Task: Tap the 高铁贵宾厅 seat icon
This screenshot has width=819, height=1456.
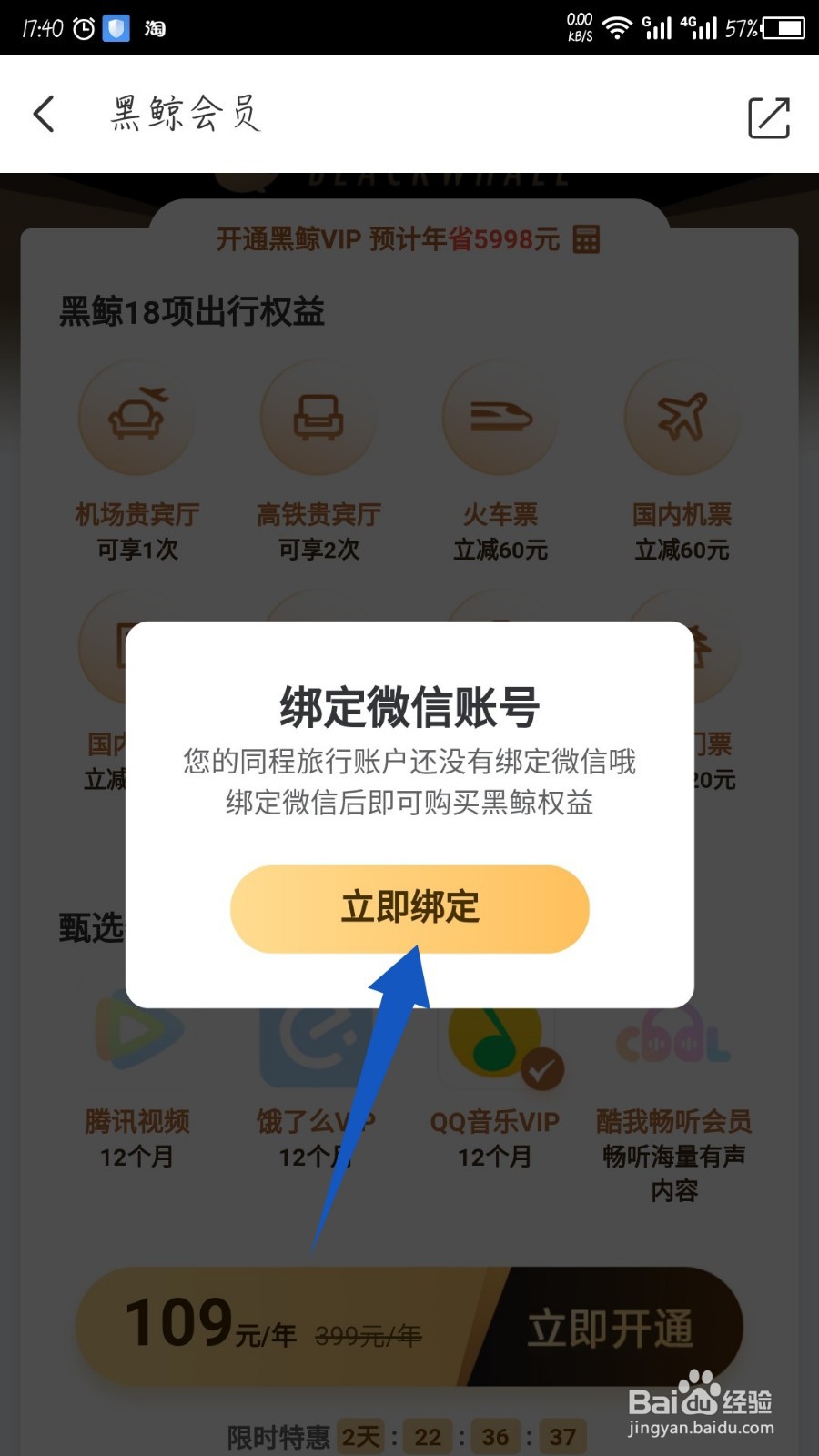Action: click(x=318, y=416)
